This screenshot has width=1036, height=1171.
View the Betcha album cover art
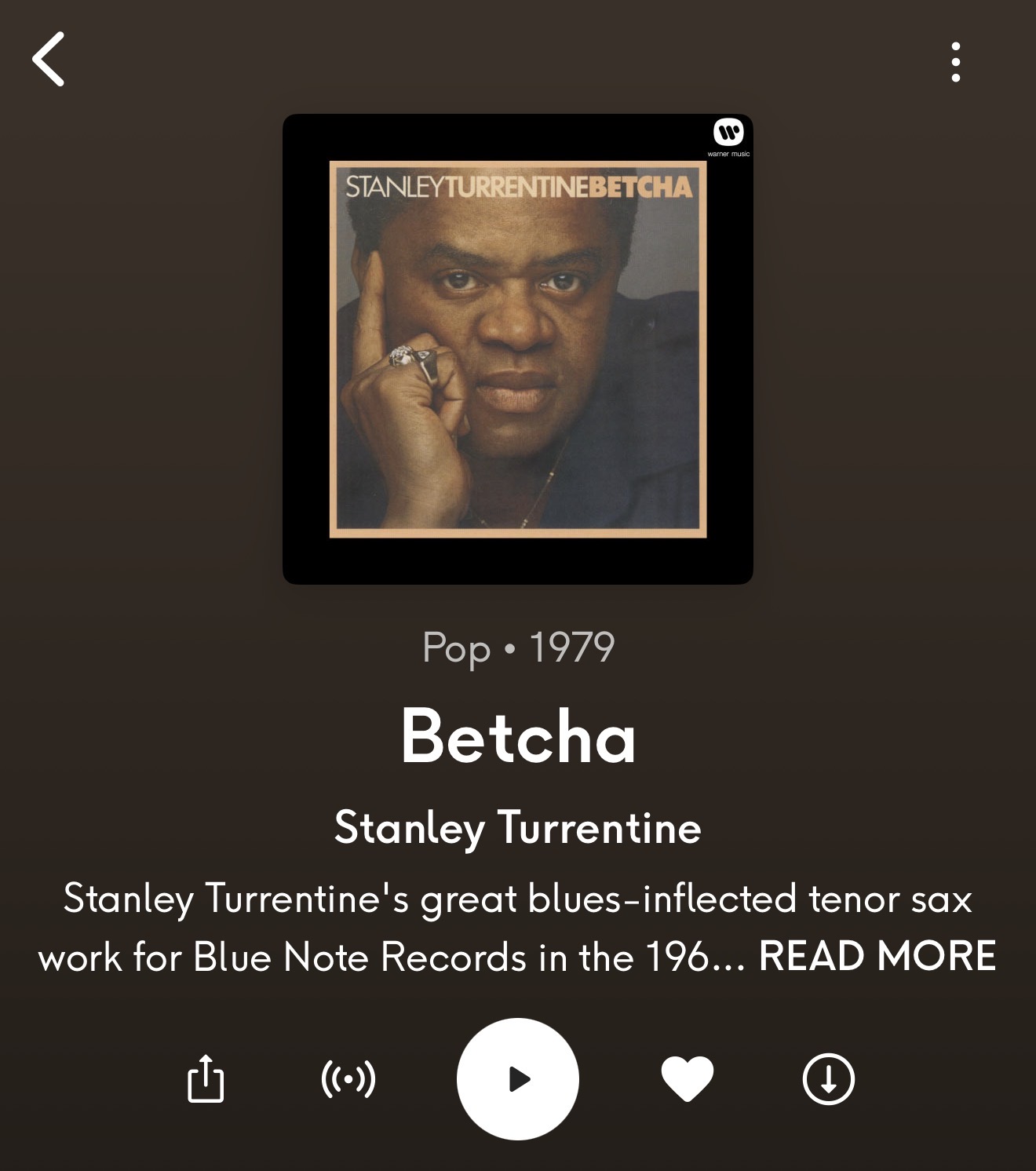point(518,349)
